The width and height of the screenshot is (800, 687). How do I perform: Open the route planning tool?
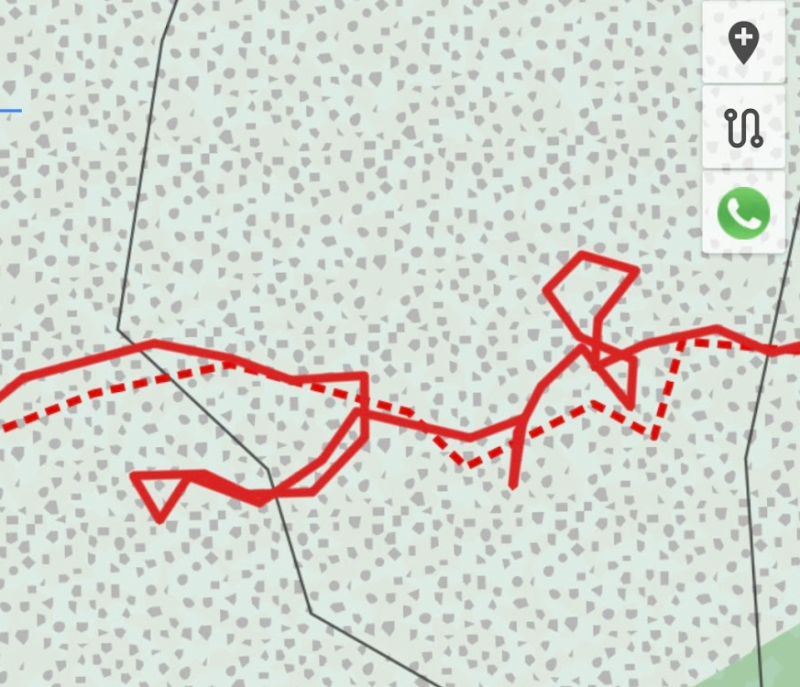(743, 127)
